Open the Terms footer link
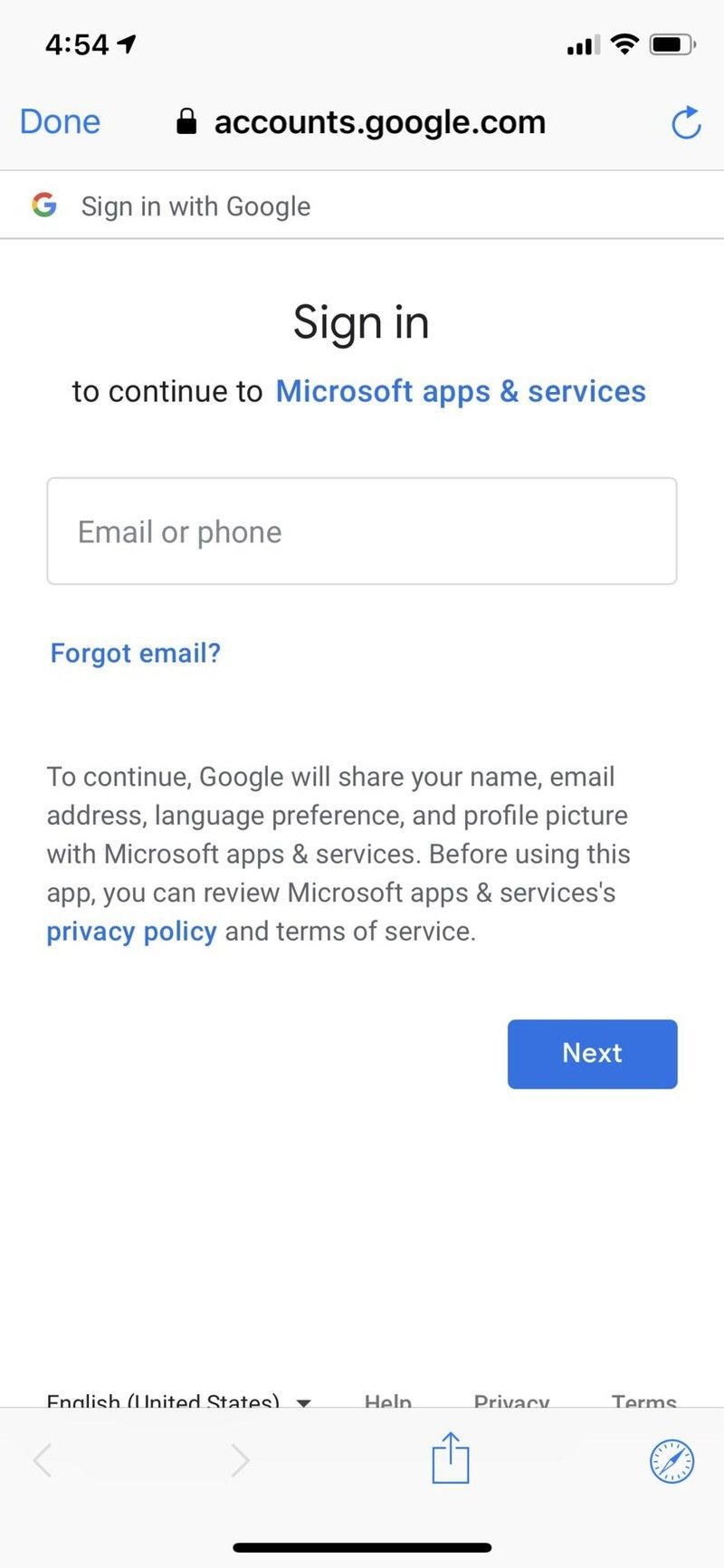Viewport: 724px width, 1568px height. [643, 1400]
